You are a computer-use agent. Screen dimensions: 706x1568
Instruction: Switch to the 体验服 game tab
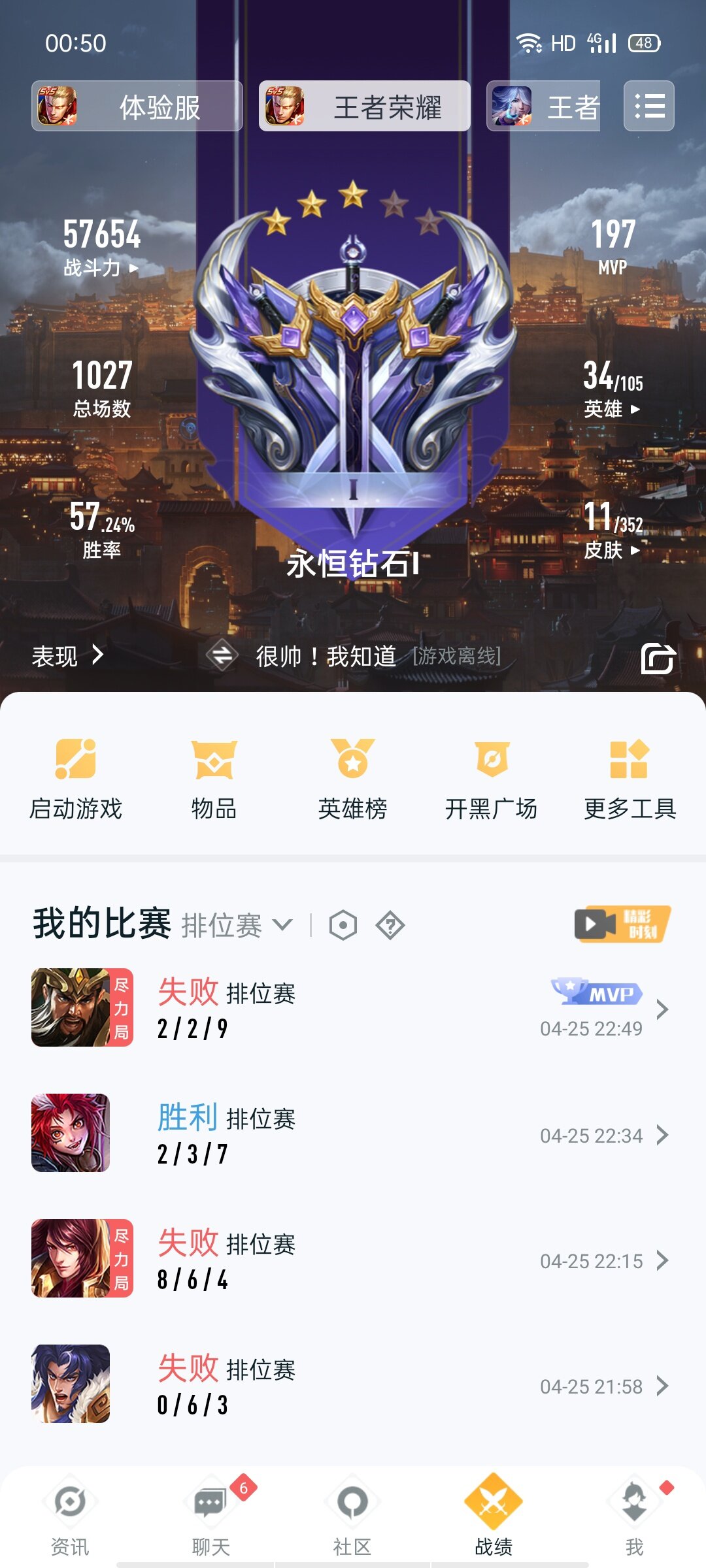(137, 106)
